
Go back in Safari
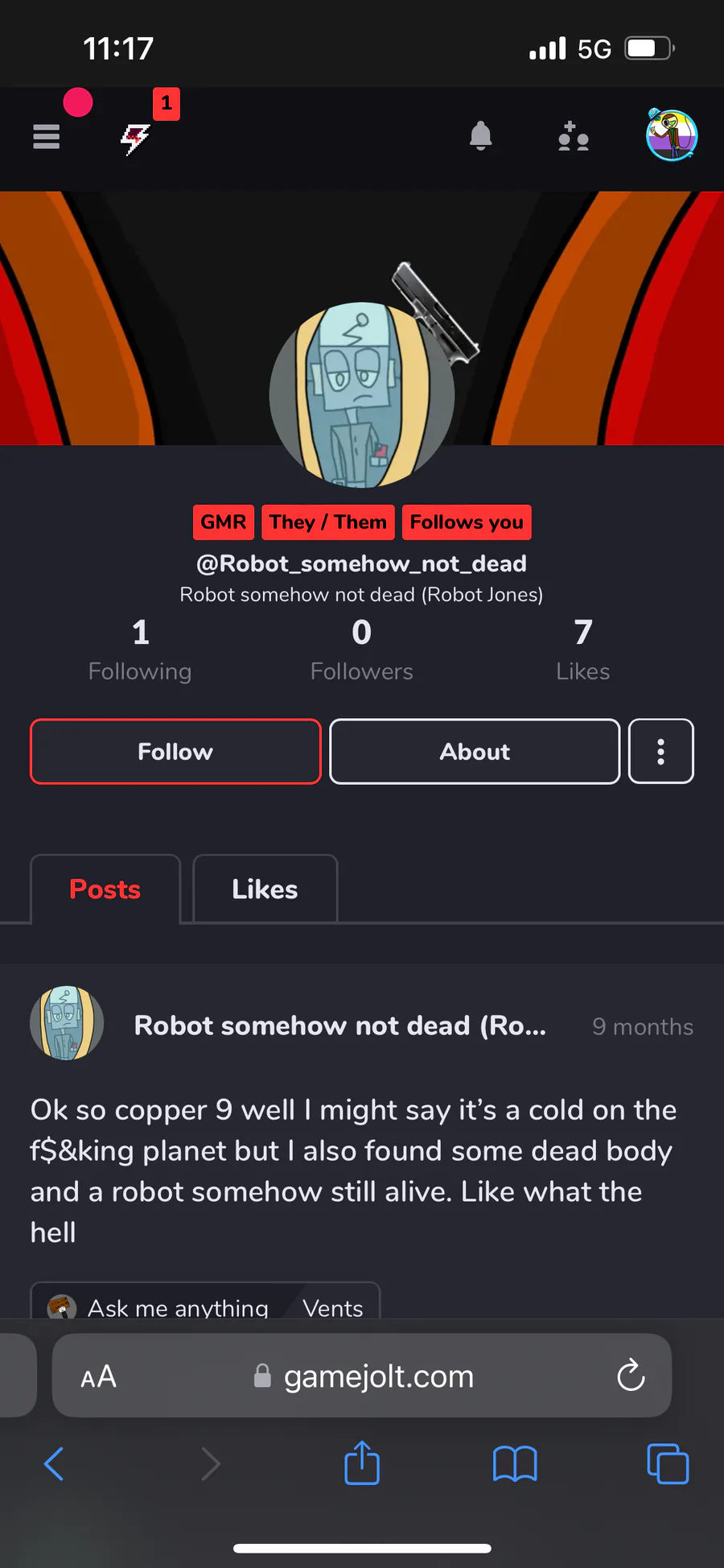pyautogui.click(x=54, y=1463)
